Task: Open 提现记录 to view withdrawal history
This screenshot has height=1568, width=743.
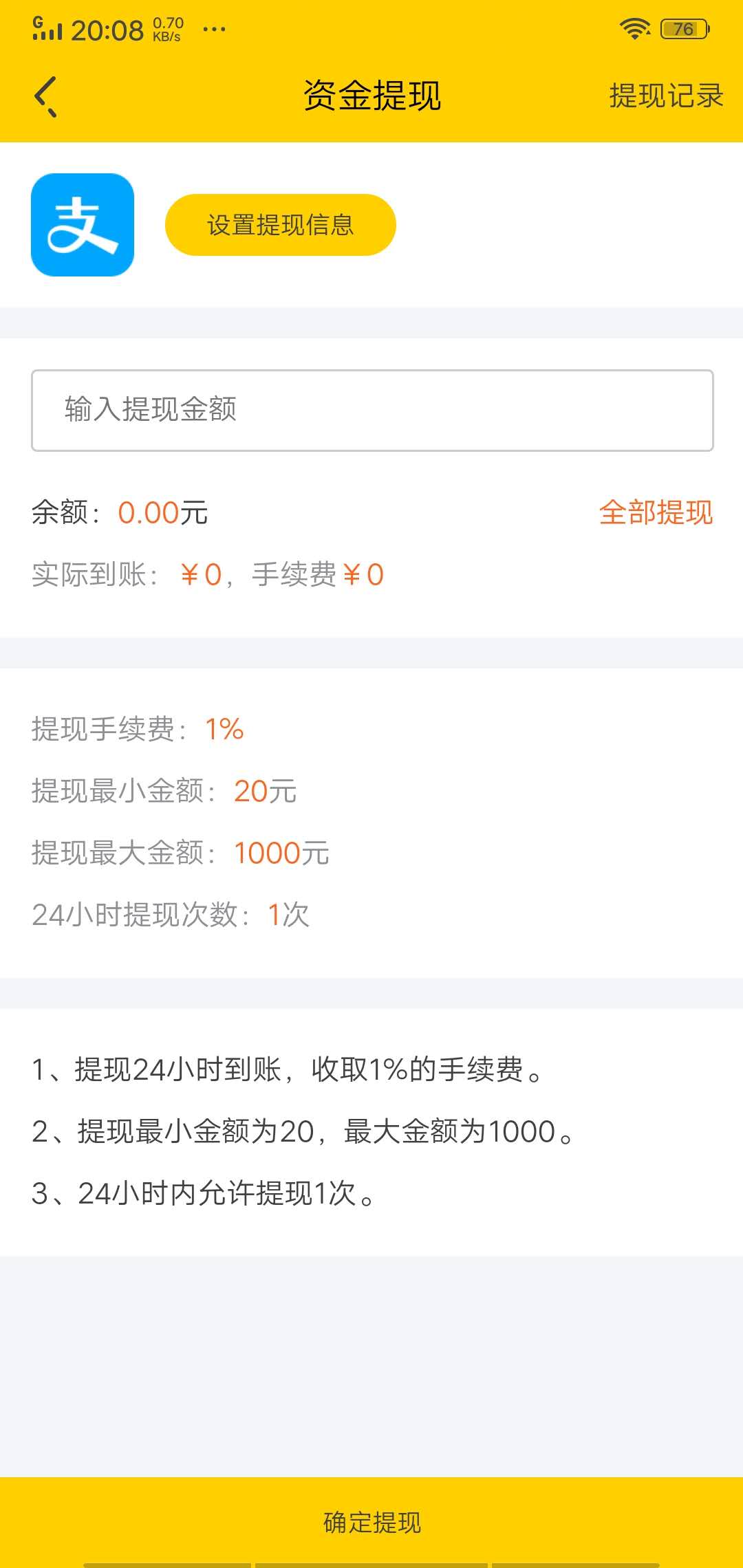Action: pos(665,96)
